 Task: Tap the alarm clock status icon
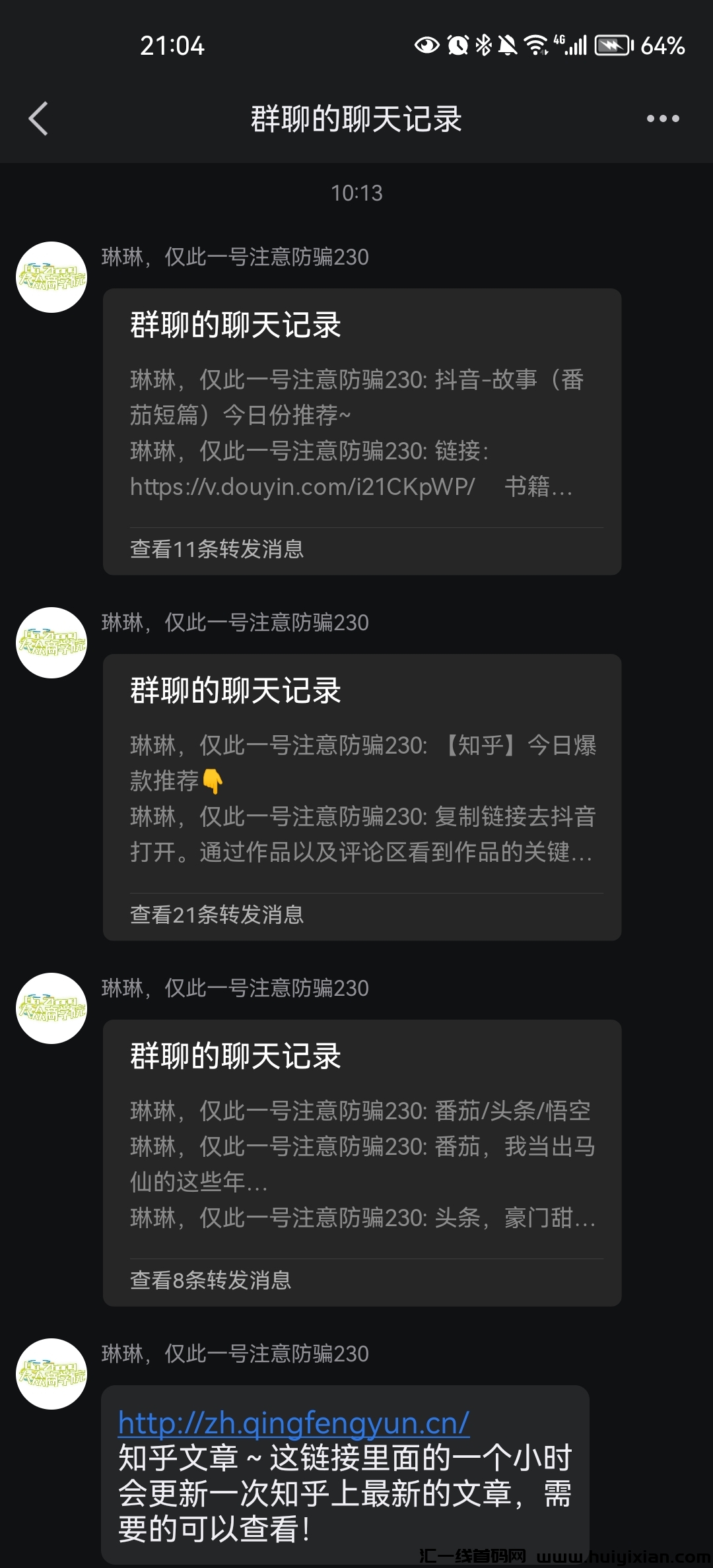click(x=458, y=45)
